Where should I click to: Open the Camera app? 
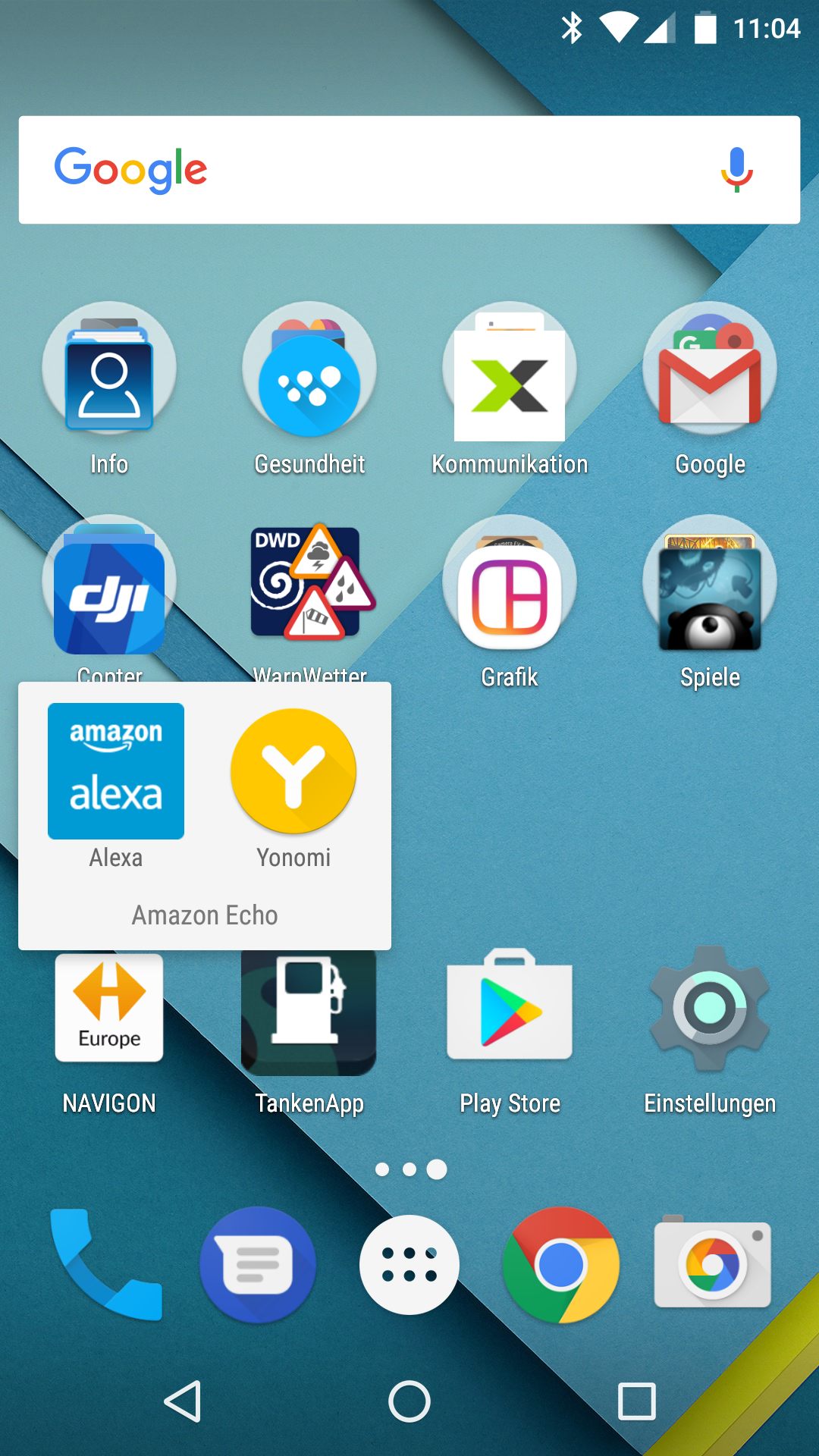(x=713, y=1265)
